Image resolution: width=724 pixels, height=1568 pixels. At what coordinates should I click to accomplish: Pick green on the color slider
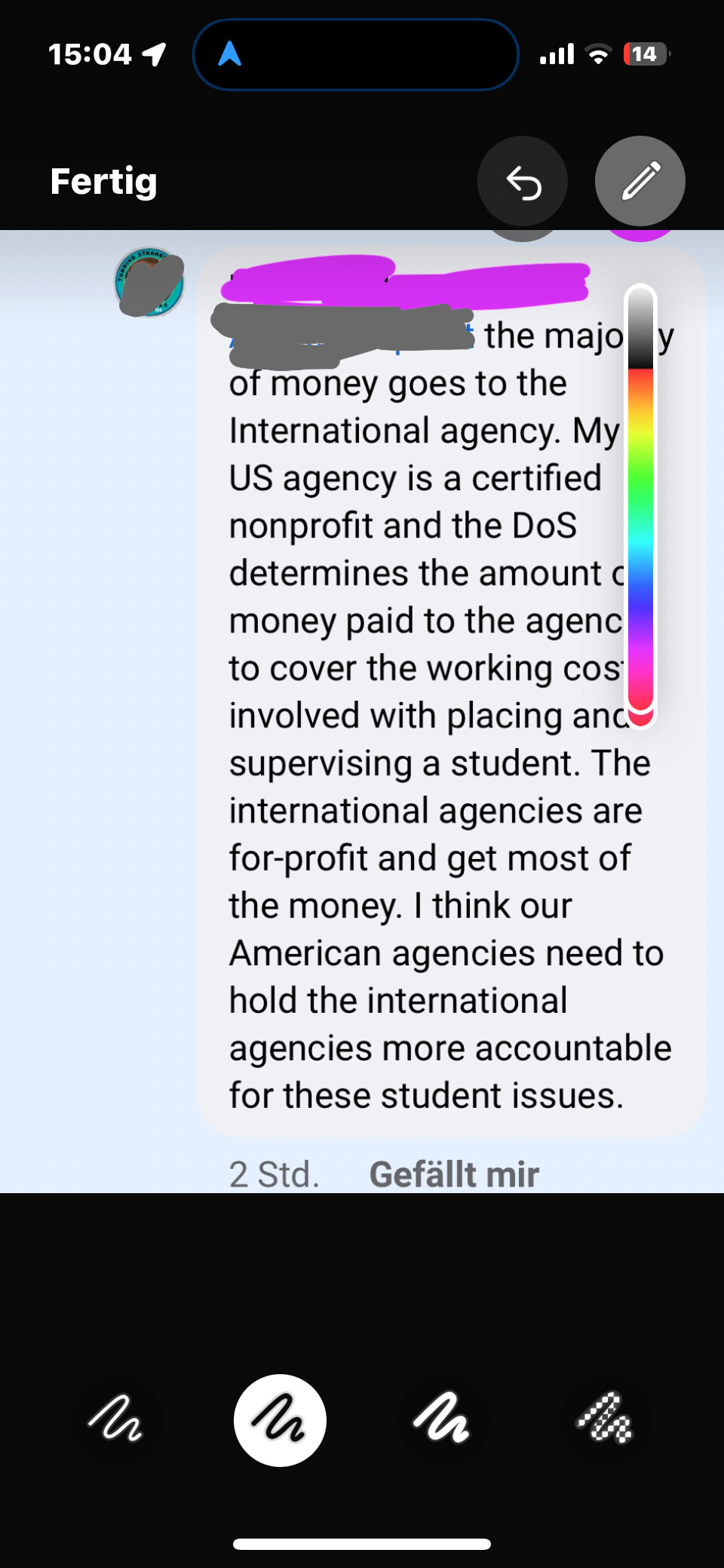click(x=640, y=483)
